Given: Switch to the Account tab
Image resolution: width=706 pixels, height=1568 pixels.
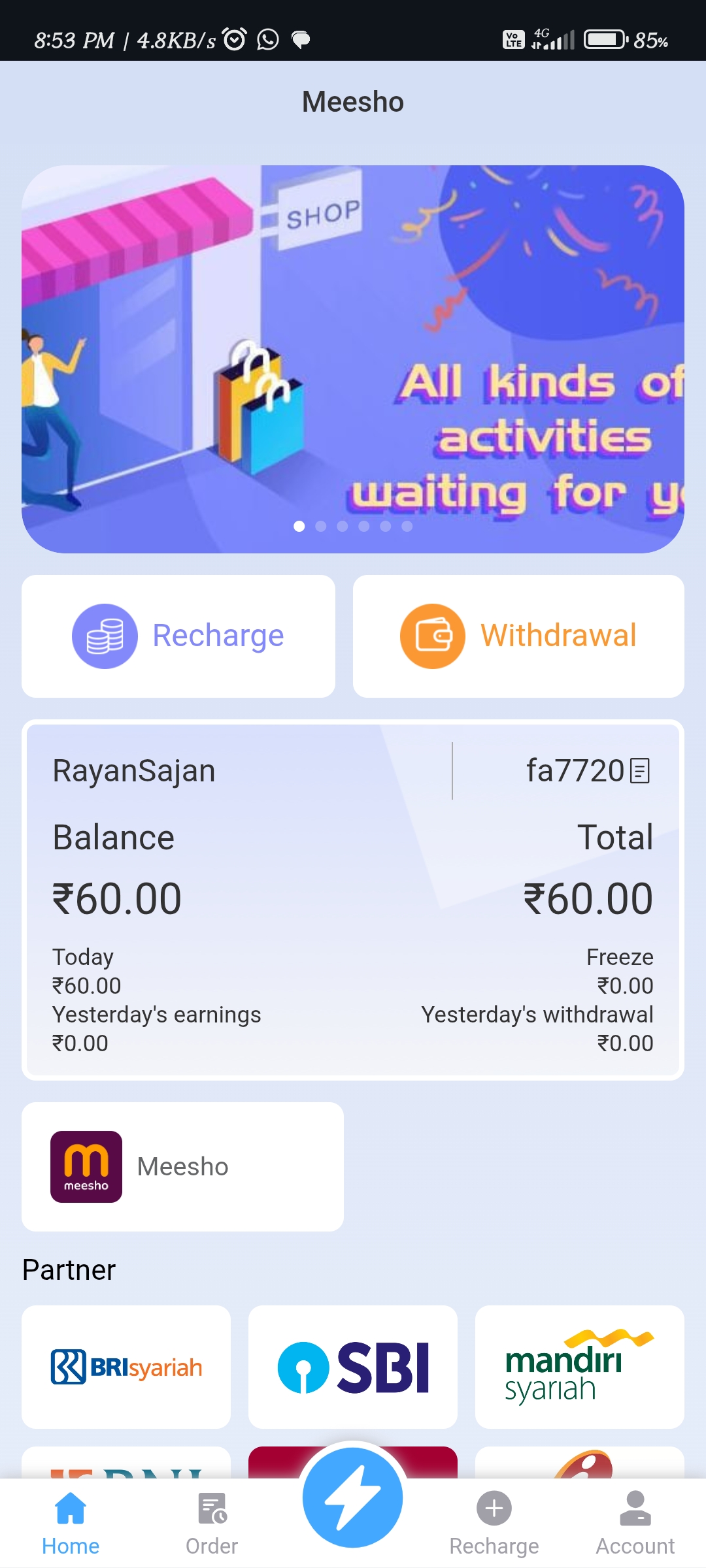Looking at the screenshot, I should point(635,1524).
